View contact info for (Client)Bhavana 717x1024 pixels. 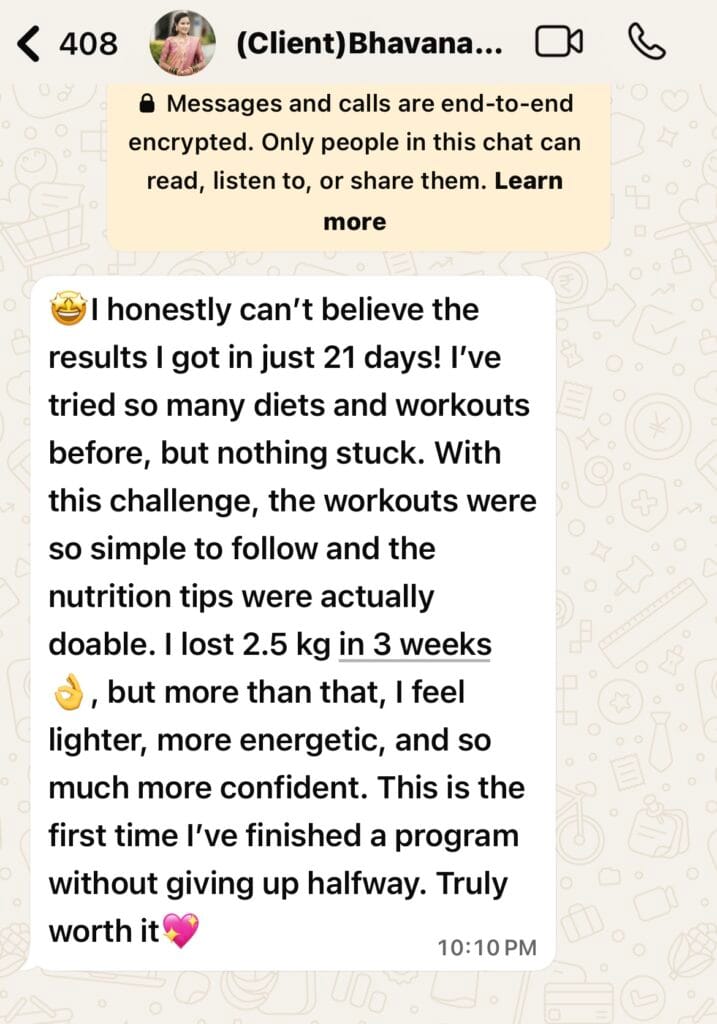[369, 44]
